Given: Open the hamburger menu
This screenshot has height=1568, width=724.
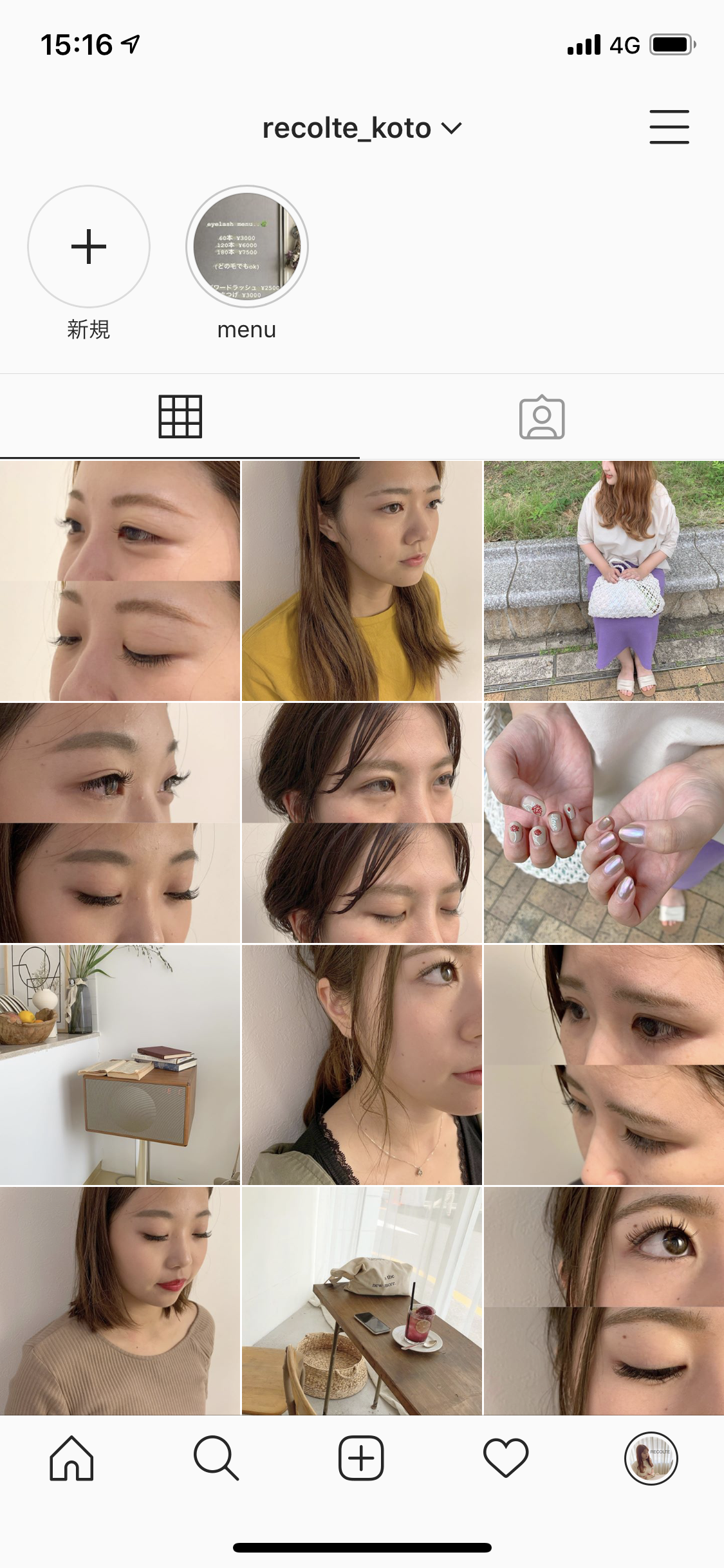Looking at the screenshot, I should [669, 127].
